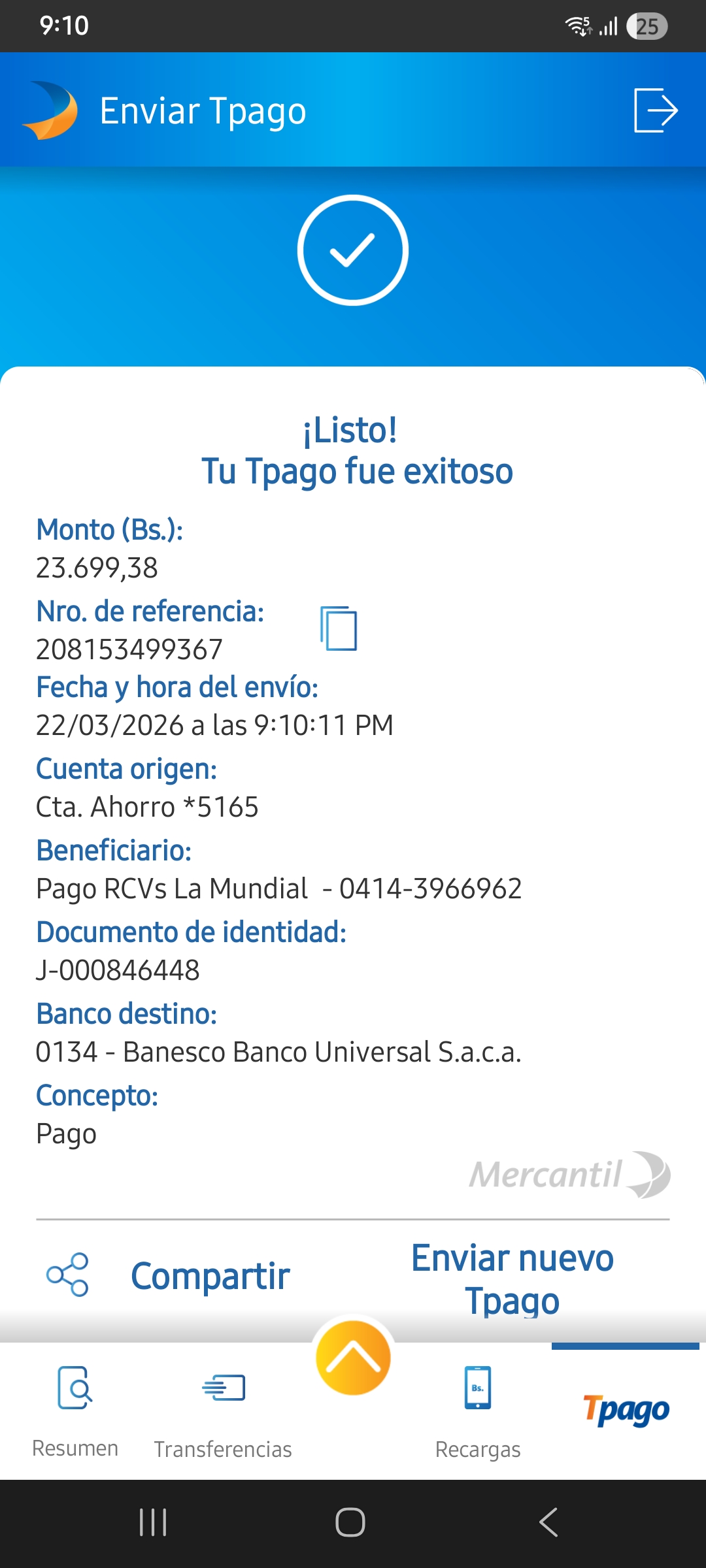The width and height of the screenshot is (706, 1568).
Task: Share the Tpago receipt via Compartir
Action: tap(170, 1275)
